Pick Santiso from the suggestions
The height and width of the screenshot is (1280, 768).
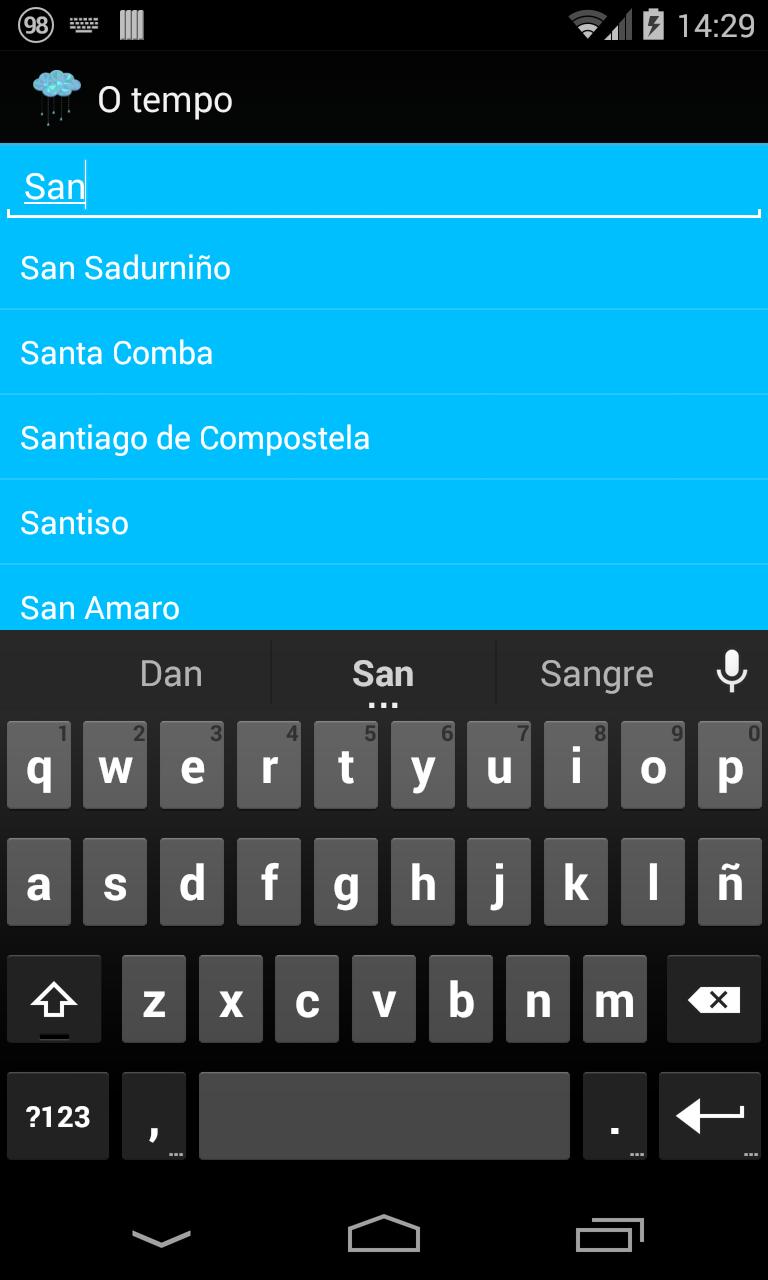[384, 523]
